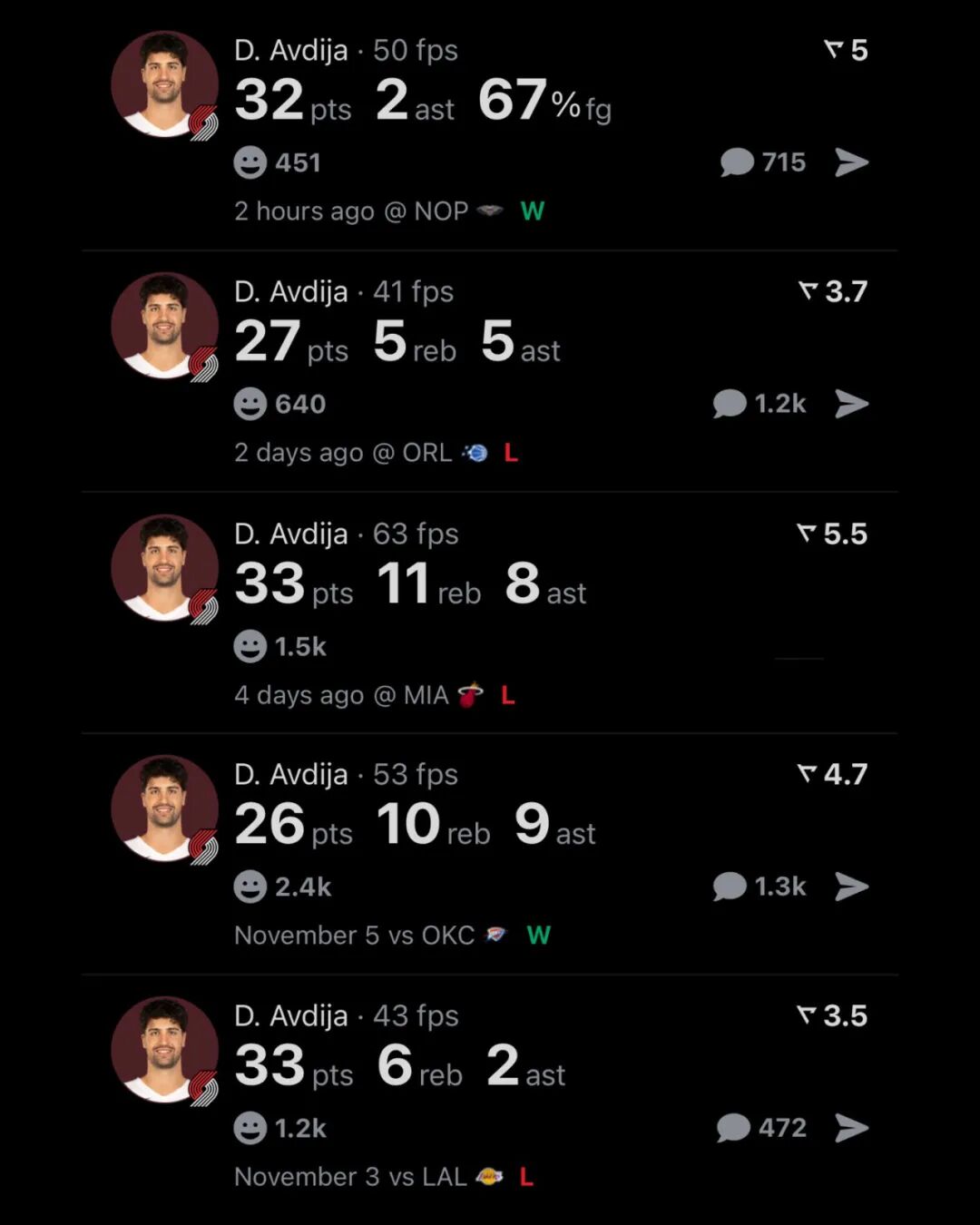This screenshot has width=980, height=1225.
Task: Share the LAL game stat line
Action: [851, 1128]
